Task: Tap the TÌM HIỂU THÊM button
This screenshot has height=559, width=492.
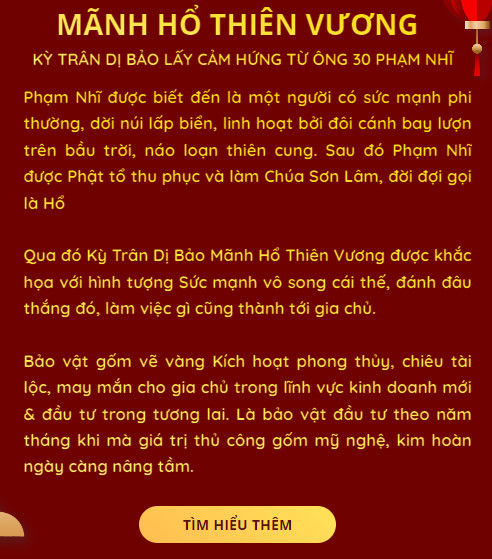Action: 237,524
